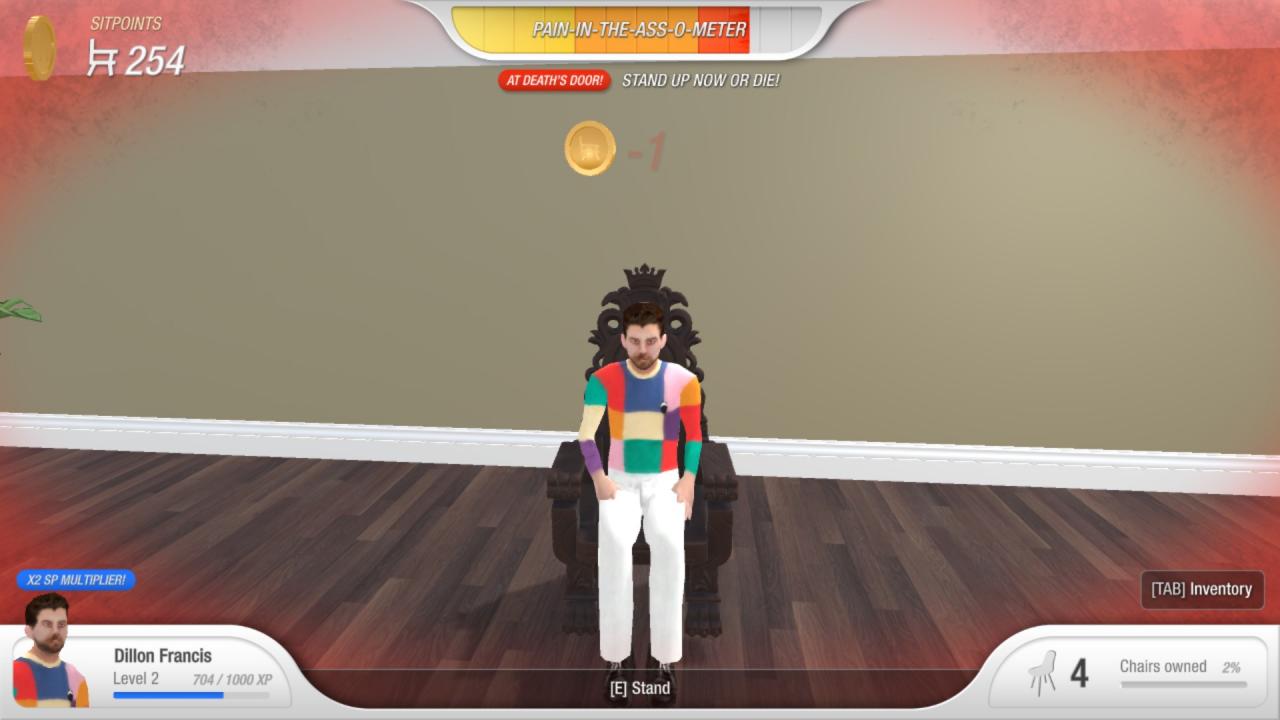Tap the Stand prompt to get up
Viewport: 1280px width, 720px height.
pyautogui.click(x=640, y=688)
